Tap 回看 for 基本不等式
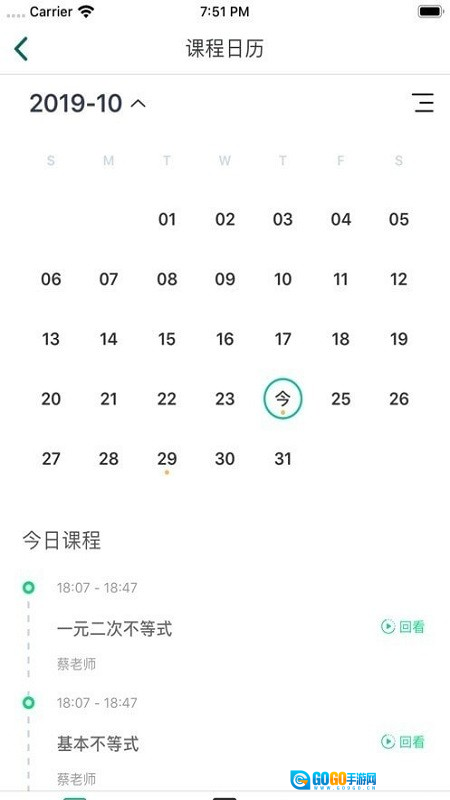This screenshot has width=450, height=800. (403, 742)
